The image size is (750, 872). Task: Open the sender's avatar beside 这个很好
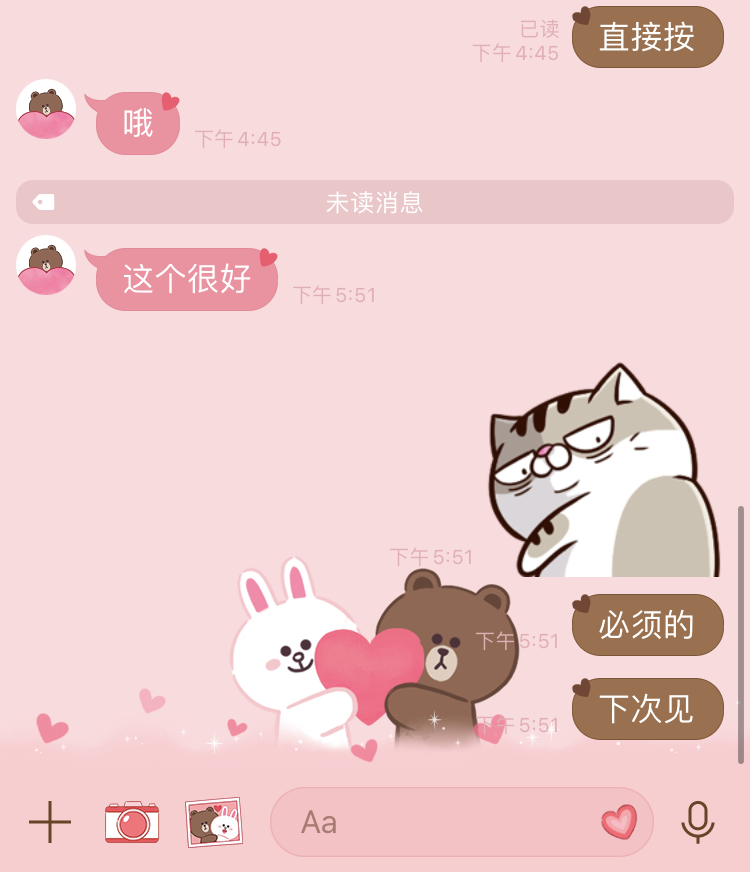[x=46, y=265]
